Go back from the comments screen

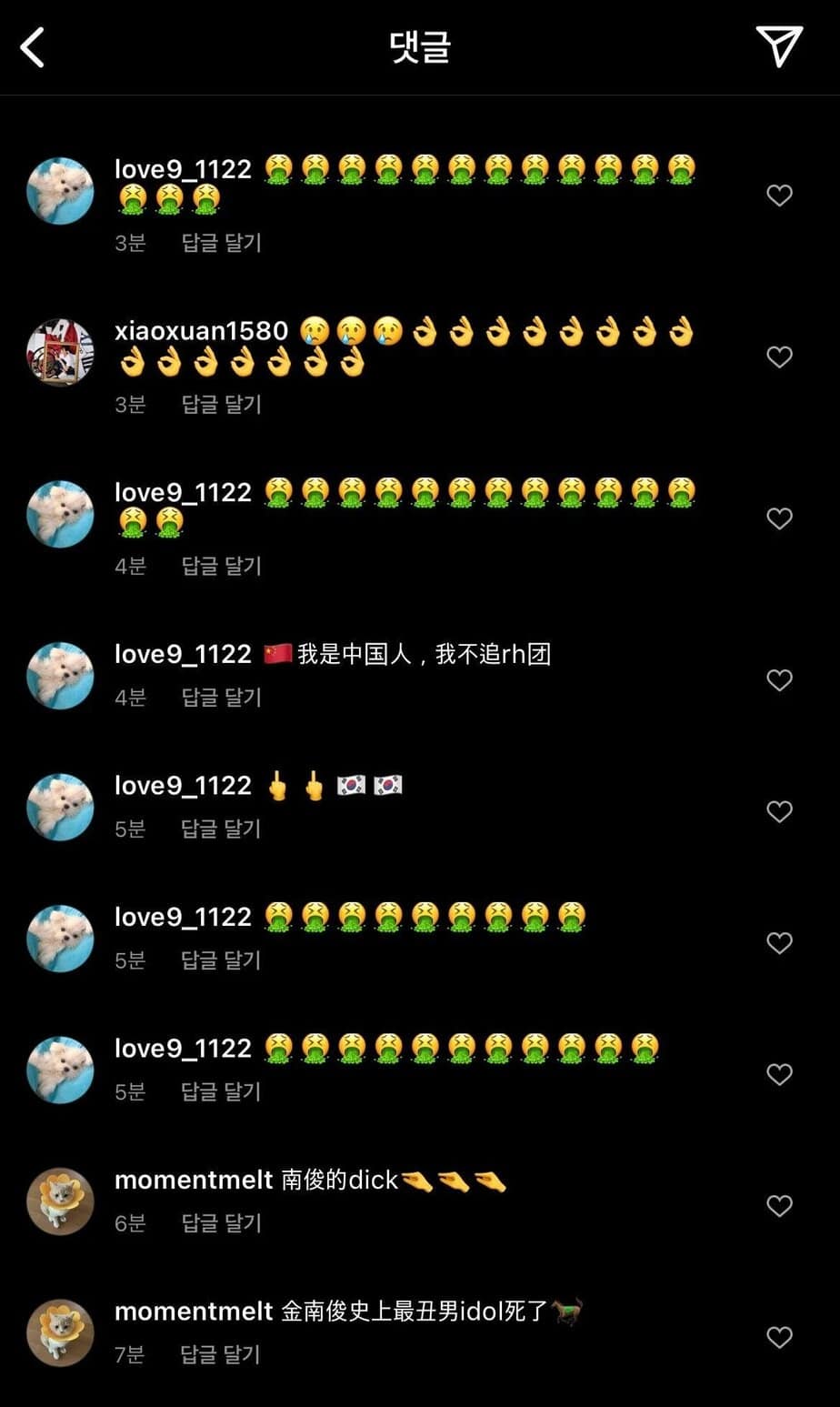tap(33, 47)
